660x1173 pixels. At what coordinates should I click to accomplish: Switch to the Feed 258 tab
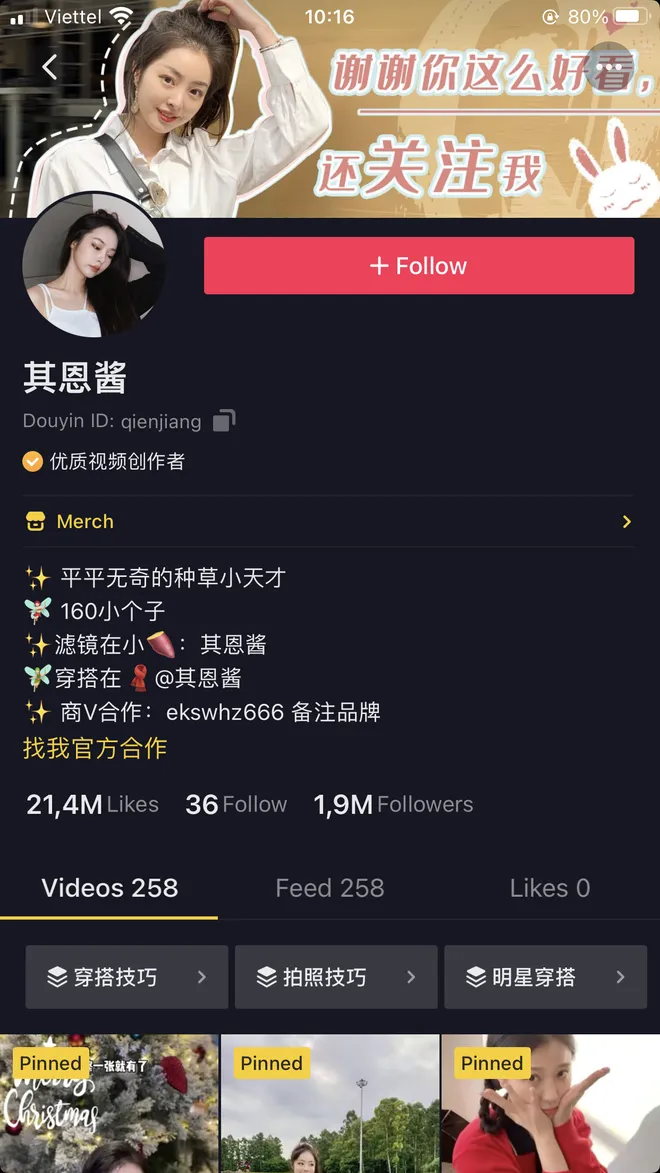pos(329,888)
